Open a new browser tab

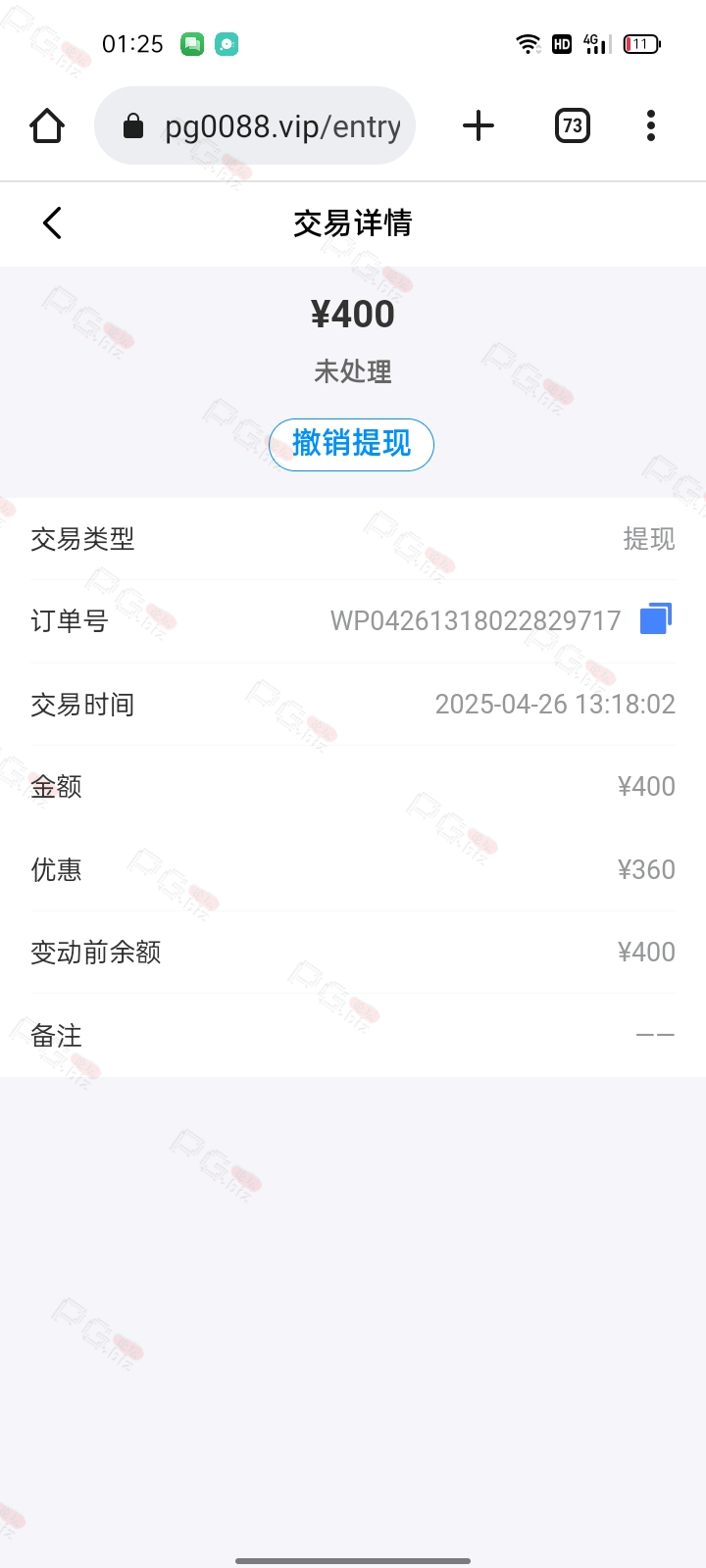479,125
